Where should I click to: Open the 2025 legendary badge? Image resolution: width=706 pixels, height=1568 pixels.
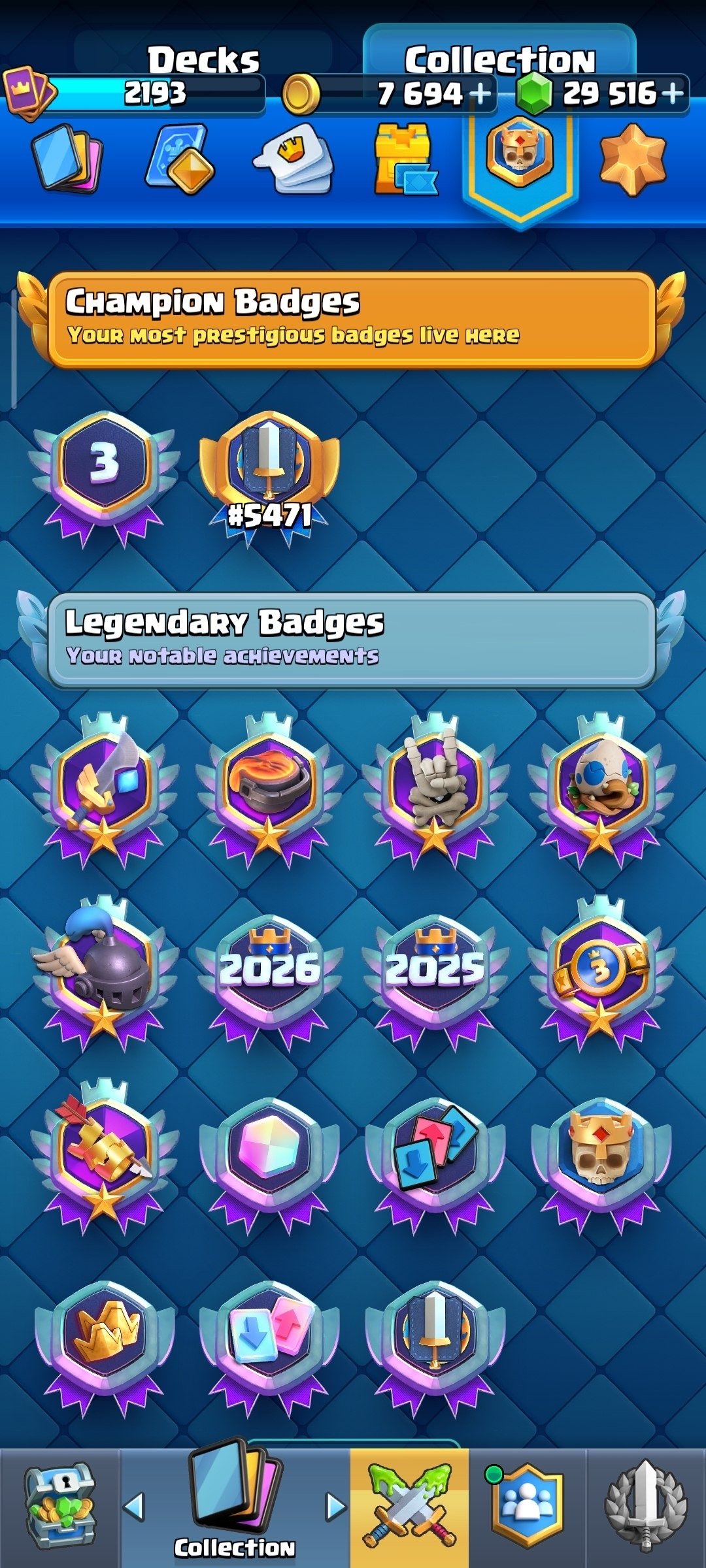coord(435,970)
